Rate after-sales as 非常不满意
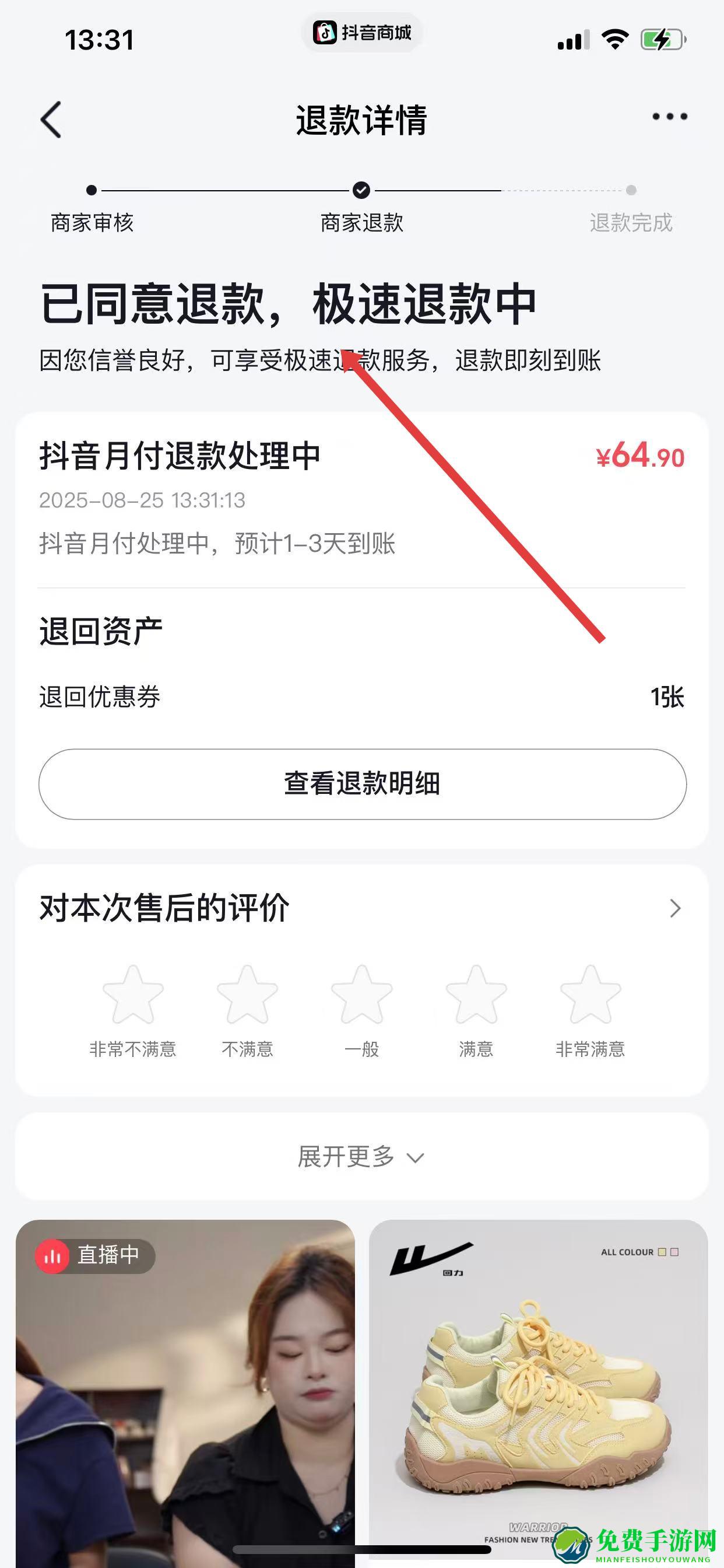Viewport: 724px width, 1568px height. tap(133, 996)
